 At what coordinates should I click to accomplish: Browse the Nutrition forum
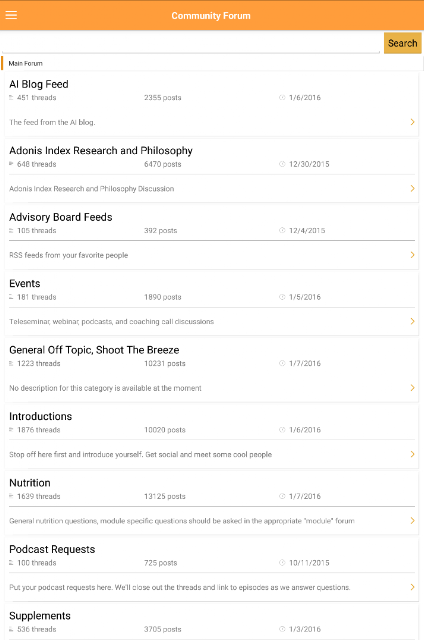tap(211, 503)
